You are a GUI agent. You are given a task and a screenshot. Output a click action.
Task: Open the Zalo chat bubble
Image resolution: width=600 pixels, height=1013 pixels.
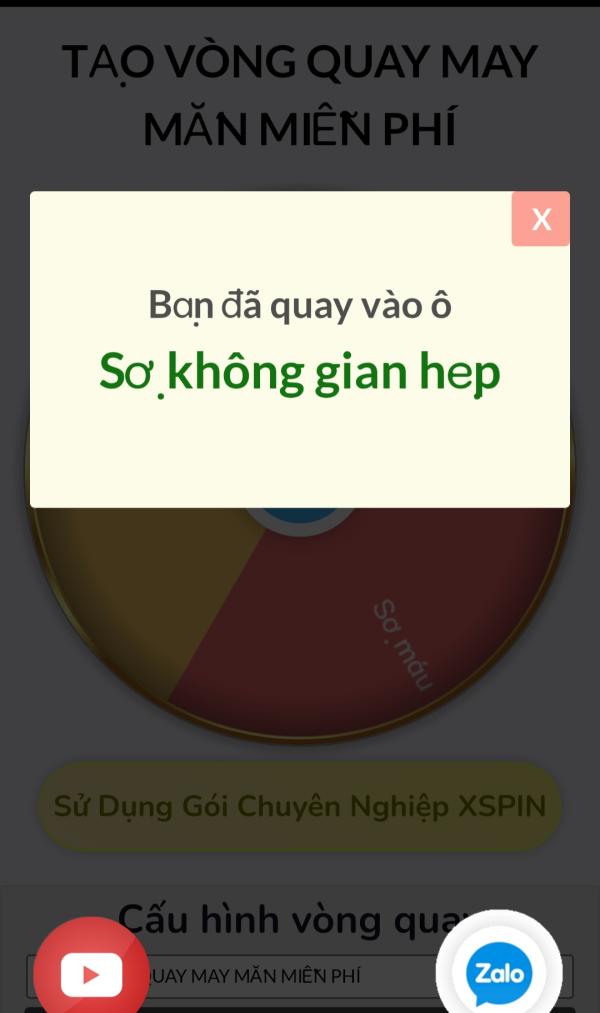click(498, 971)
